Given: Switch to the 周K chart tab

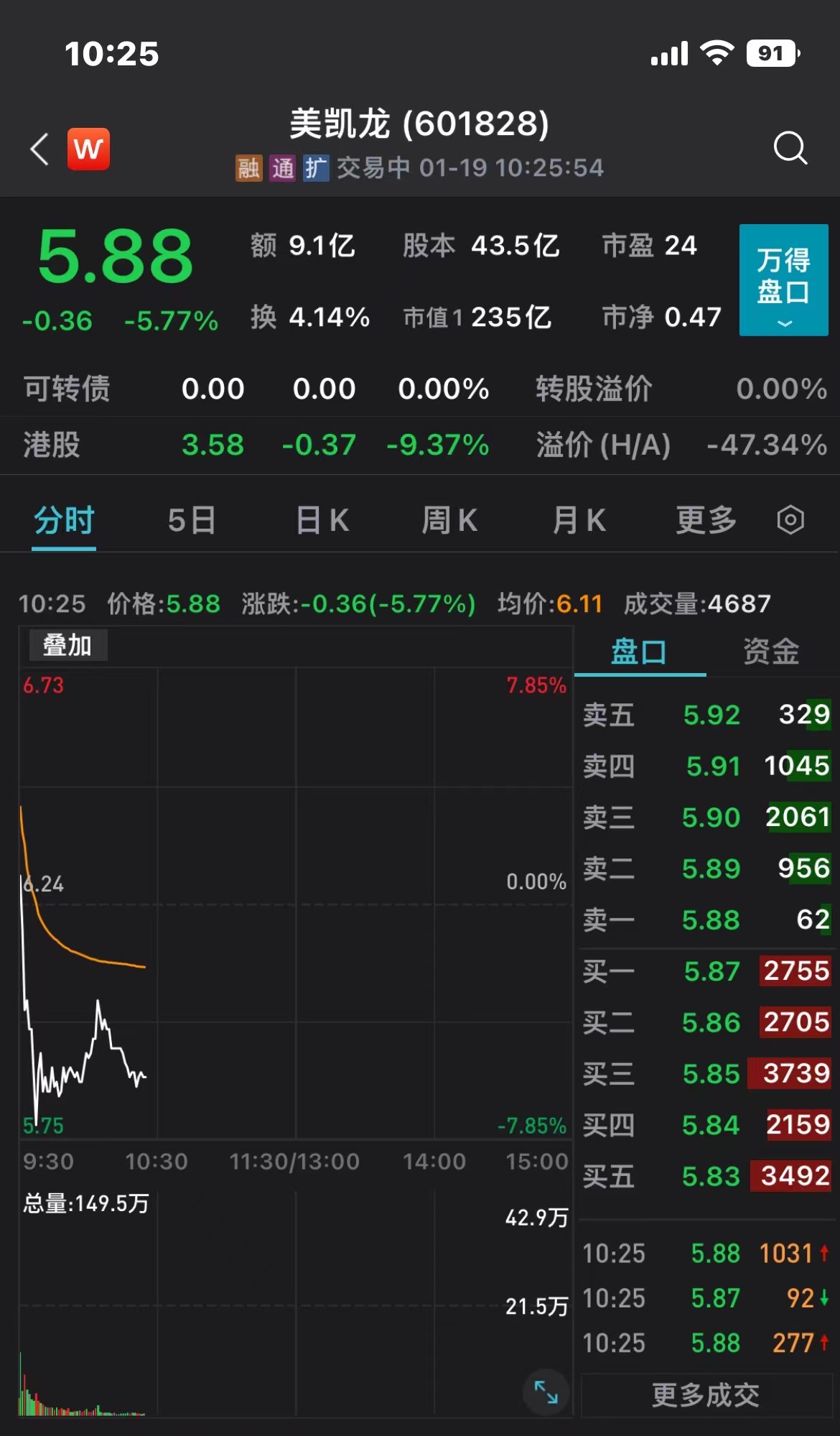Looking at the screenshot, I should pyautogui.click(x=449, y=520).
